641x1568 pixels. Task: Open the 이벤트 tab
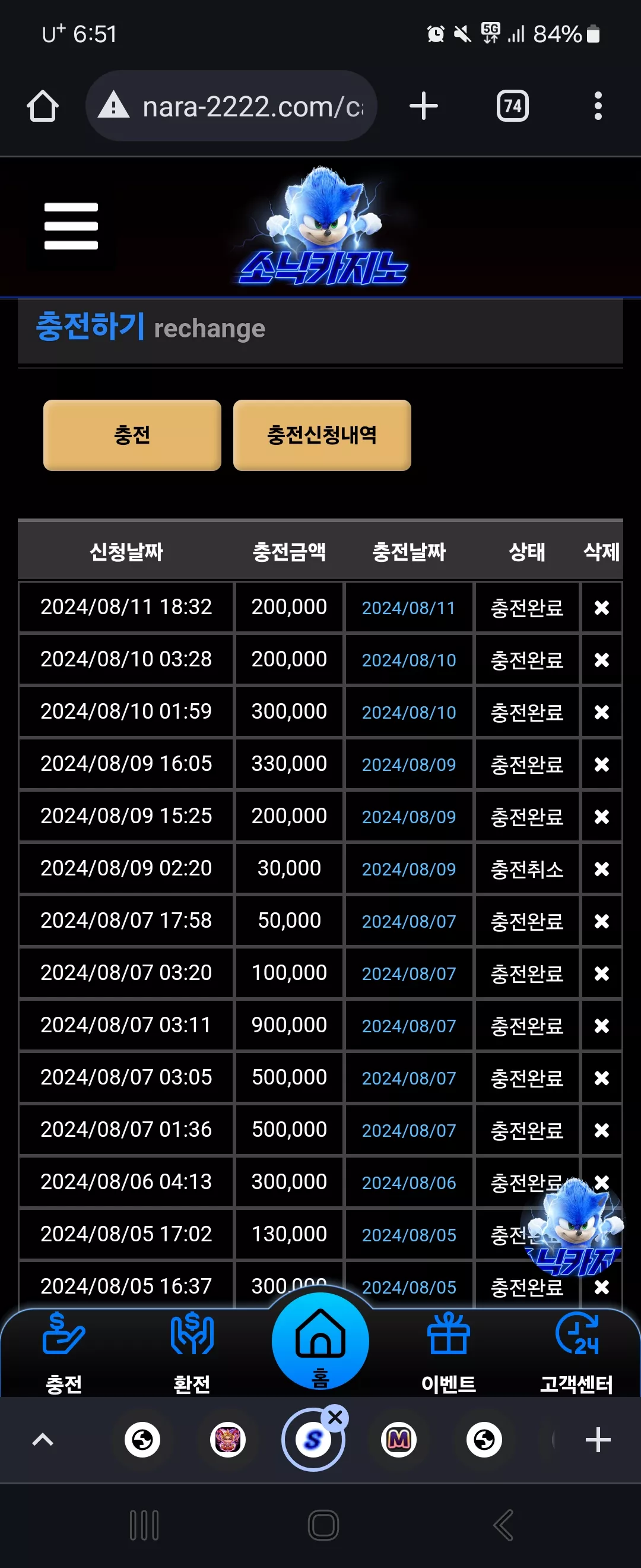449,1353
